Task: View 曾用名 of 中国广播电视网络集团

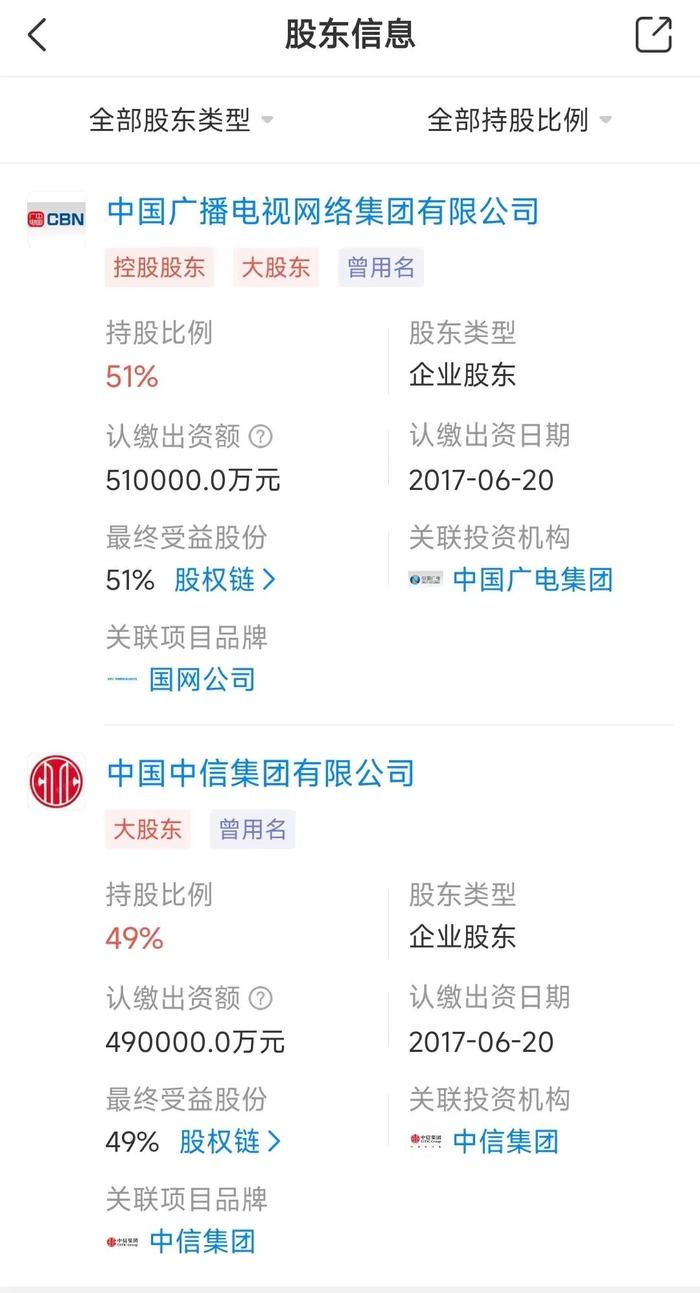Action: (380, 267)
